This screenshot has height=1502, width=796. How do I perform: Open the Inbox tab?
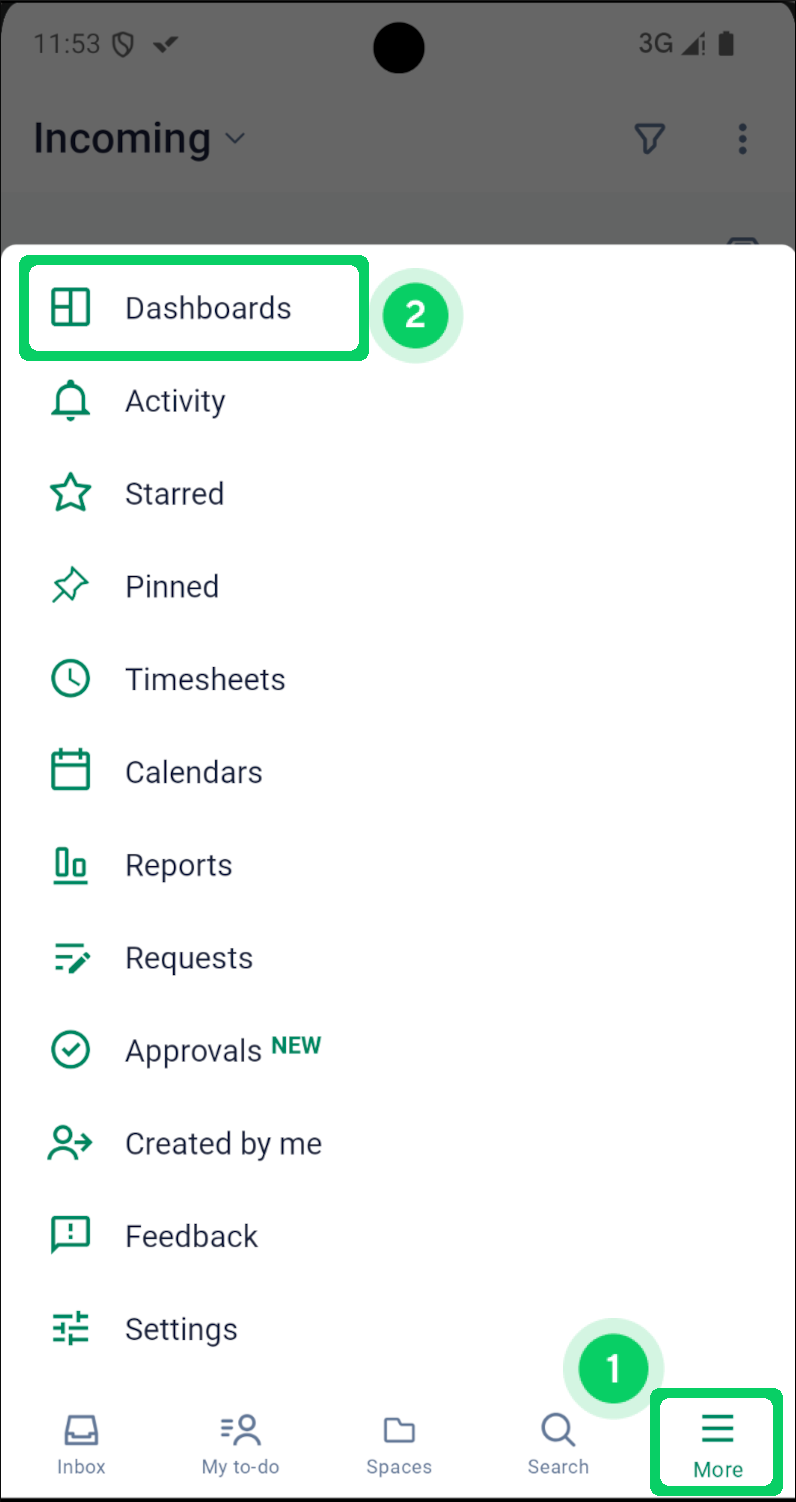(81, 1443)
